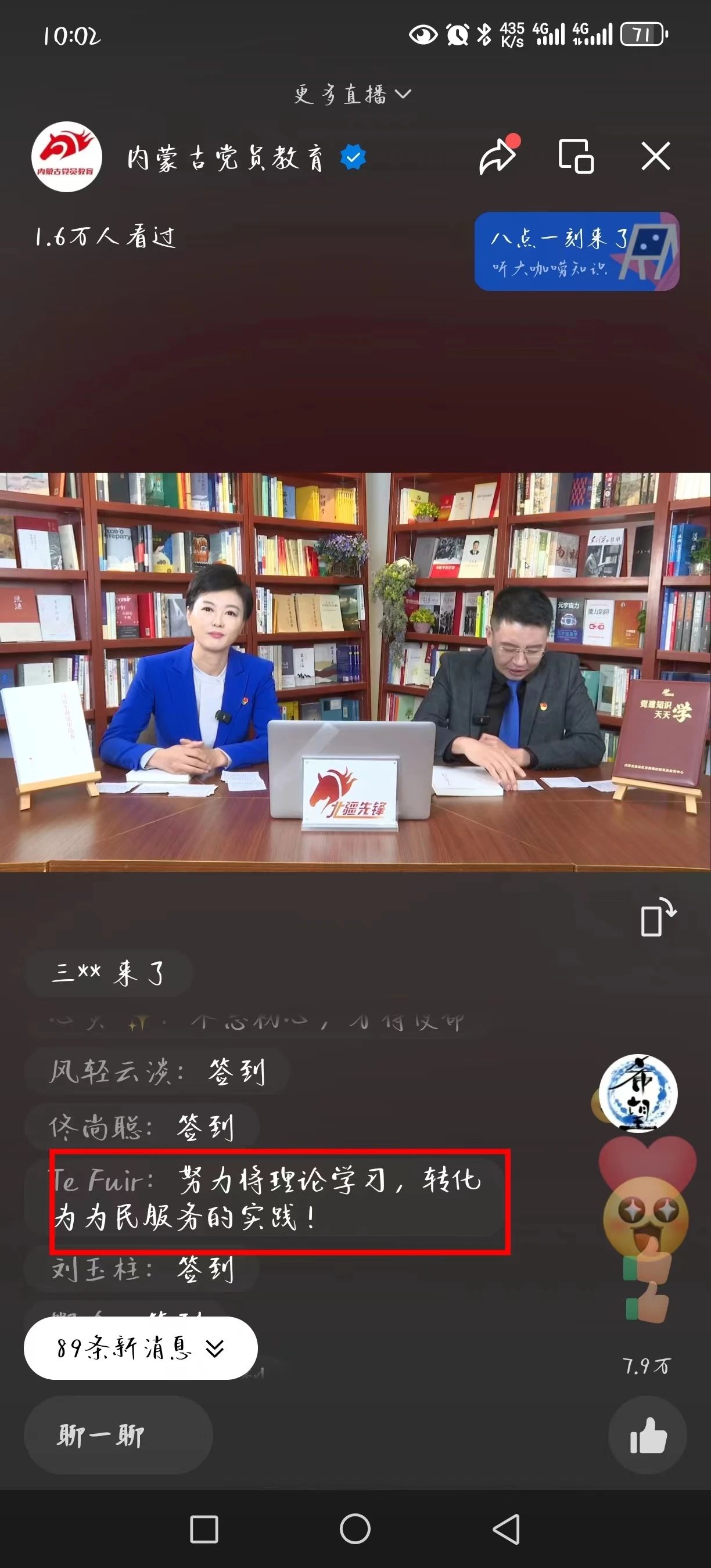Rotate video to landscape fullscreen
711x1568 pixels.
658,918
